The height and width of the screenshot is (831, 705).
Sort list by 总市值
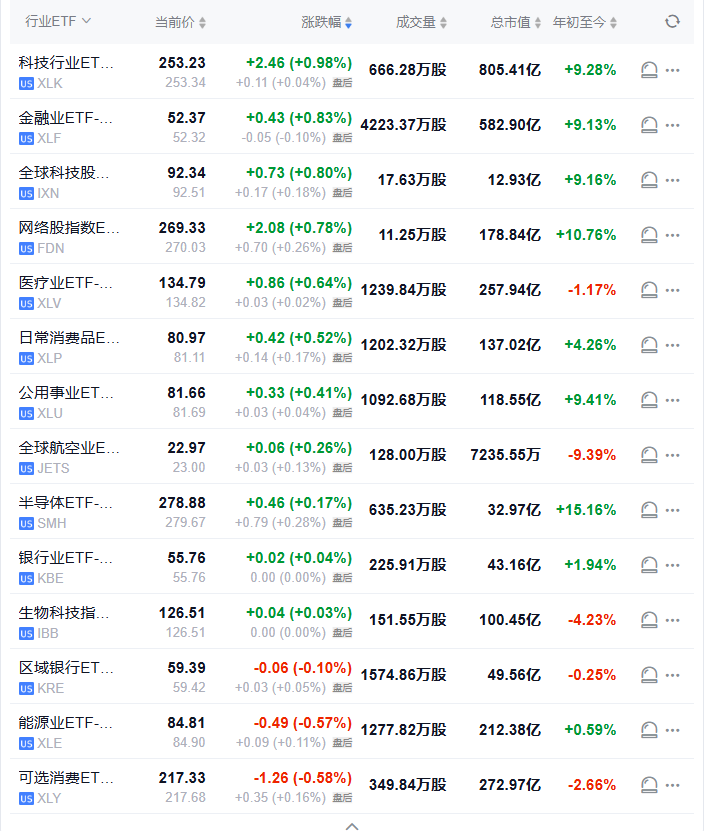click(516, 22)
